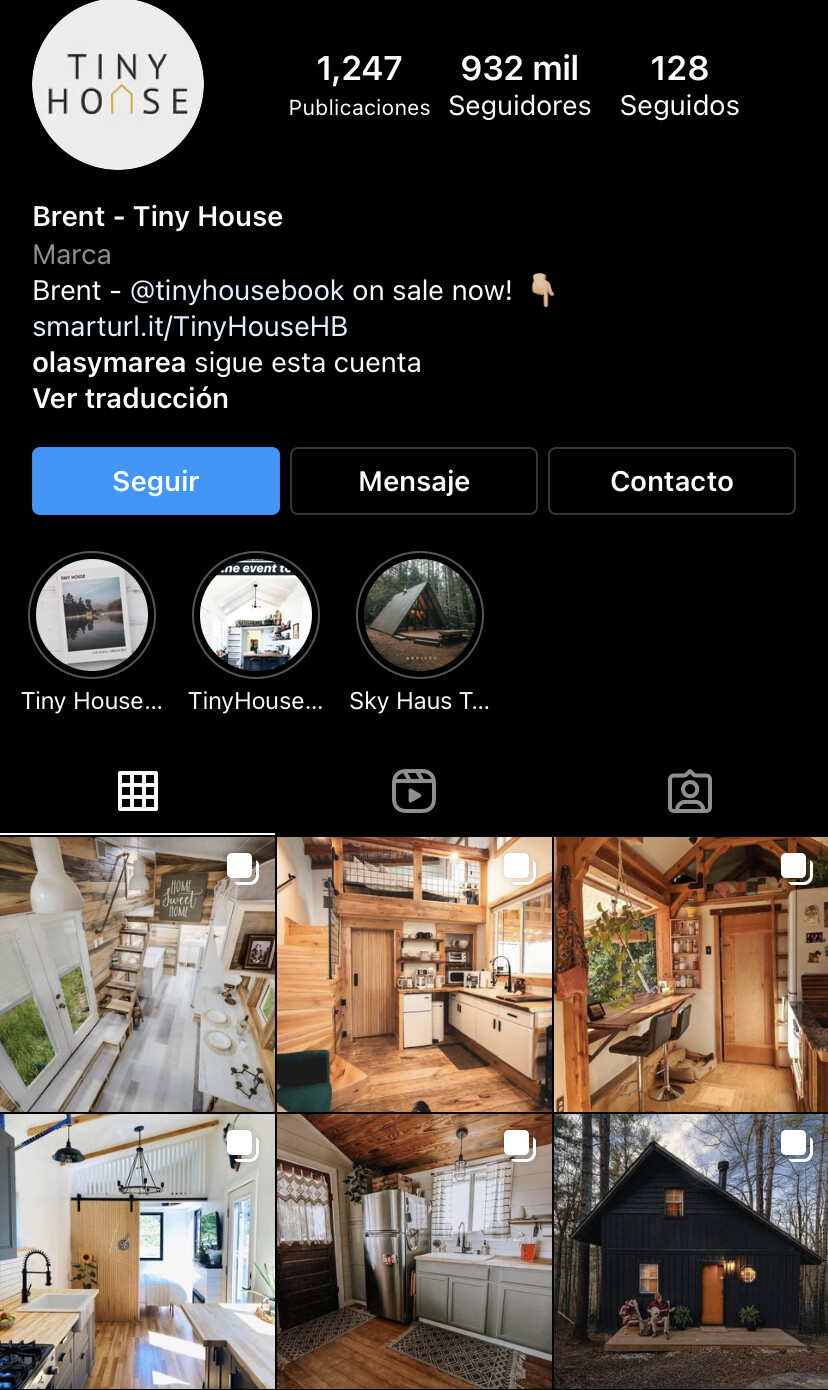Open the post with sliding barn door
Viewport: 828px width, 1390px height.
pyautogui.click(x=137, y=1250)
